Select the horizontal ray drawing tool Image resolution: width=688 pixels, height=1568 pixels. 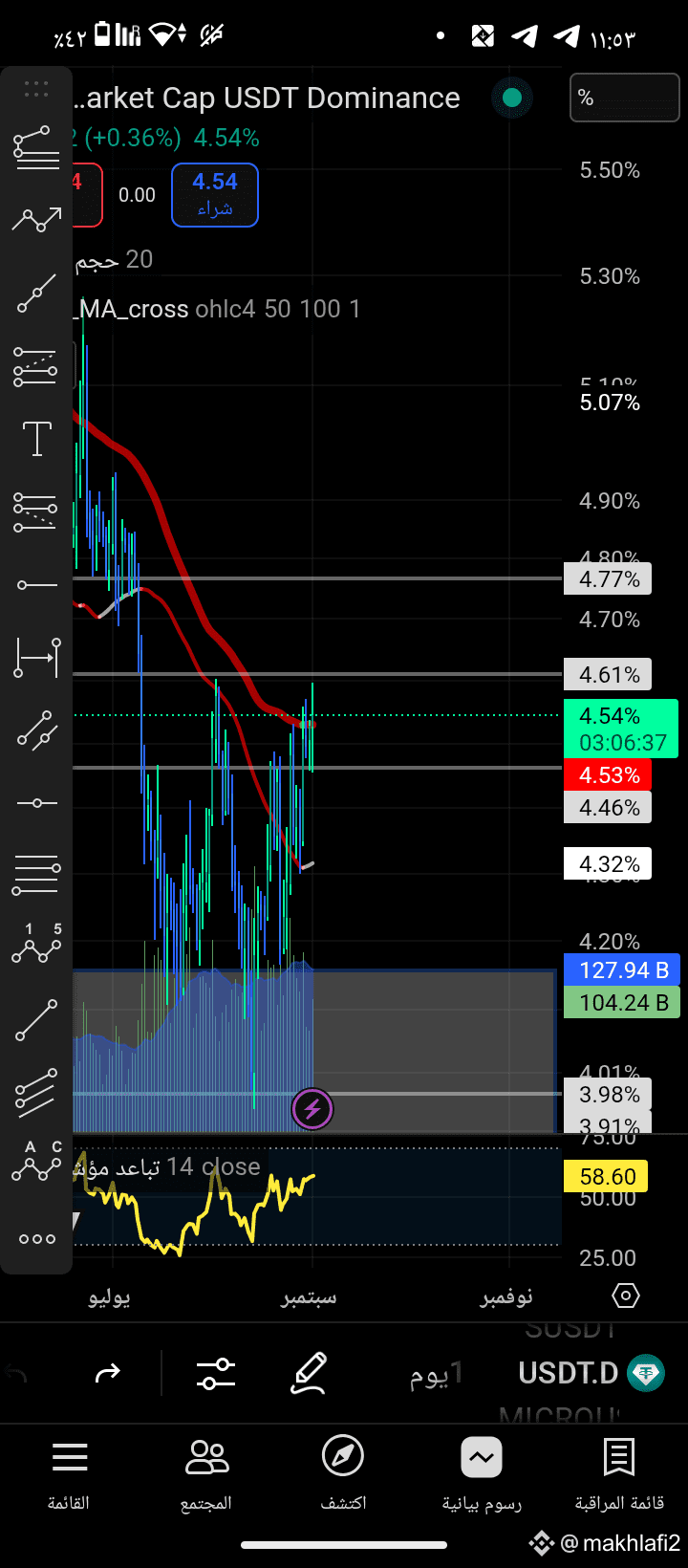36,584
